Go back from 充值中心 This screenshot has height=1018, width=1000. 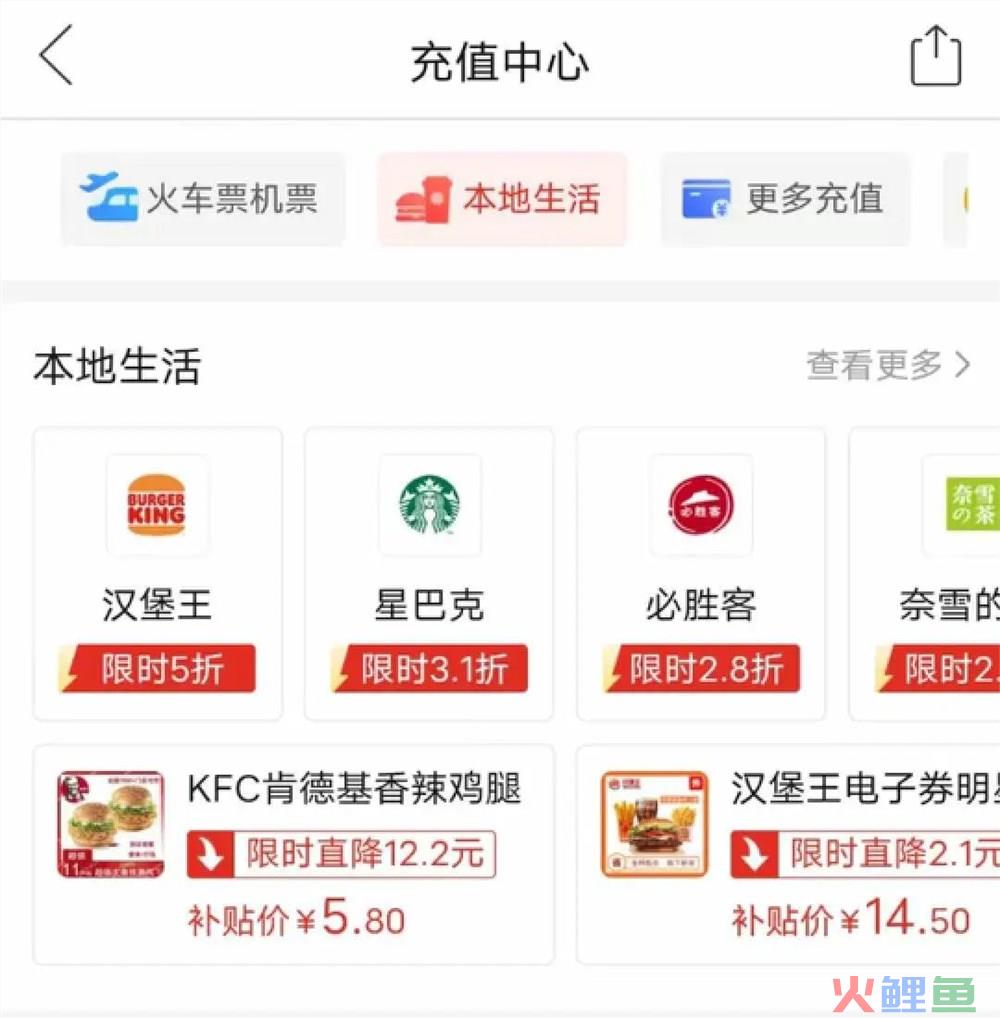tap(56, 57)
